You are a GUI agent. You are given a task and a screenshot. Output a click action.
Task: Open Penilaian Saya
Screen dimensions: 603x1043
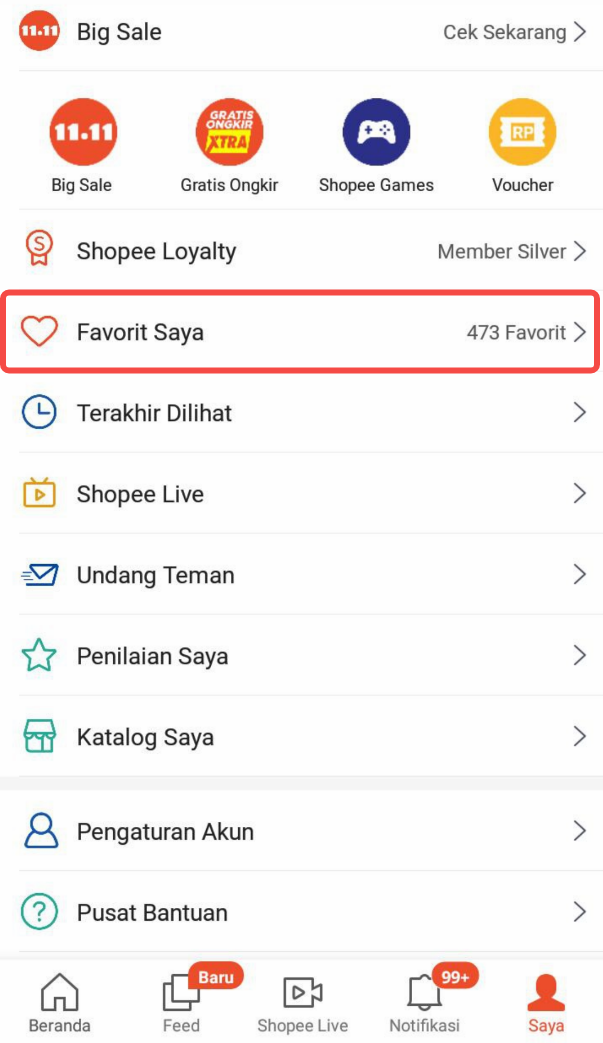[x=301, y=656]
